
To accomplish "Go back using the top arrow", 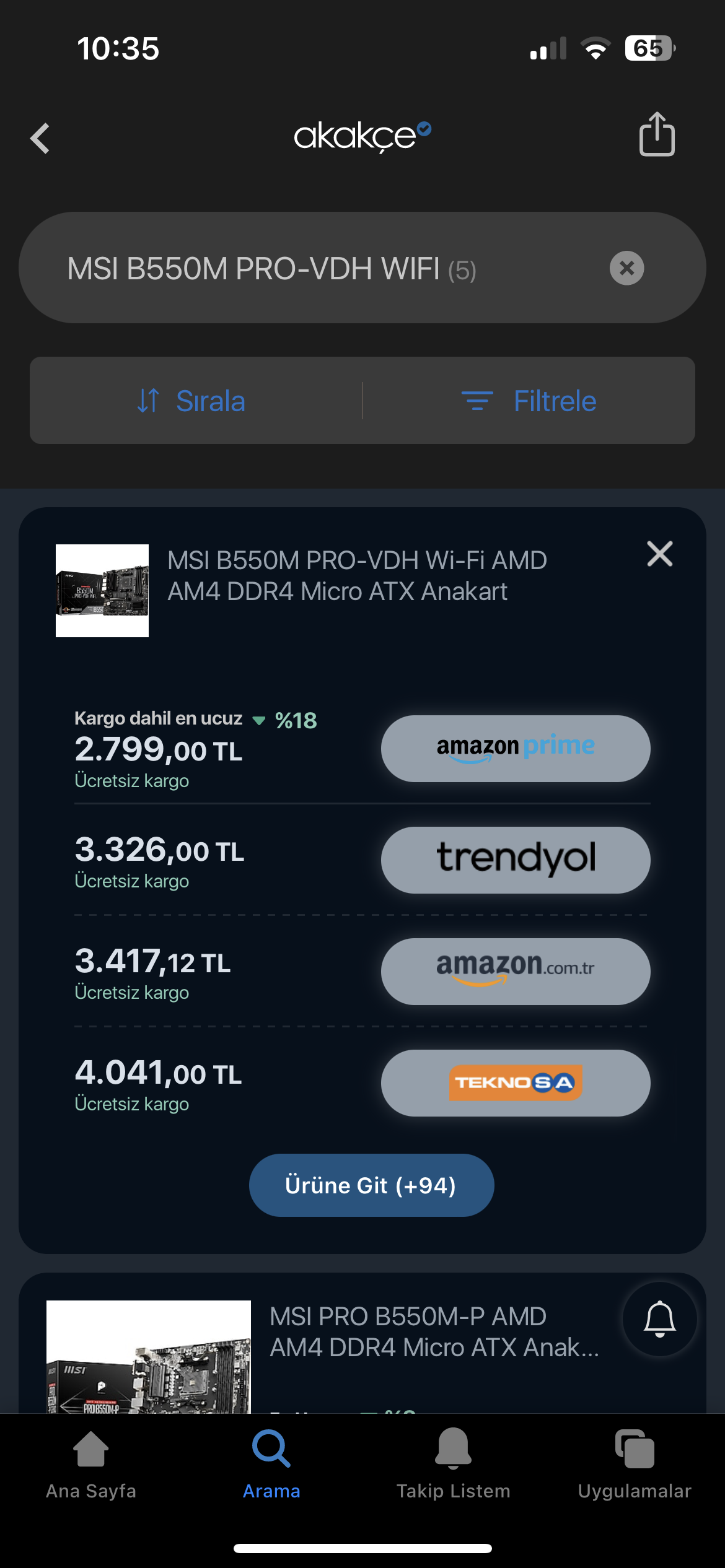I will point(40,137).
